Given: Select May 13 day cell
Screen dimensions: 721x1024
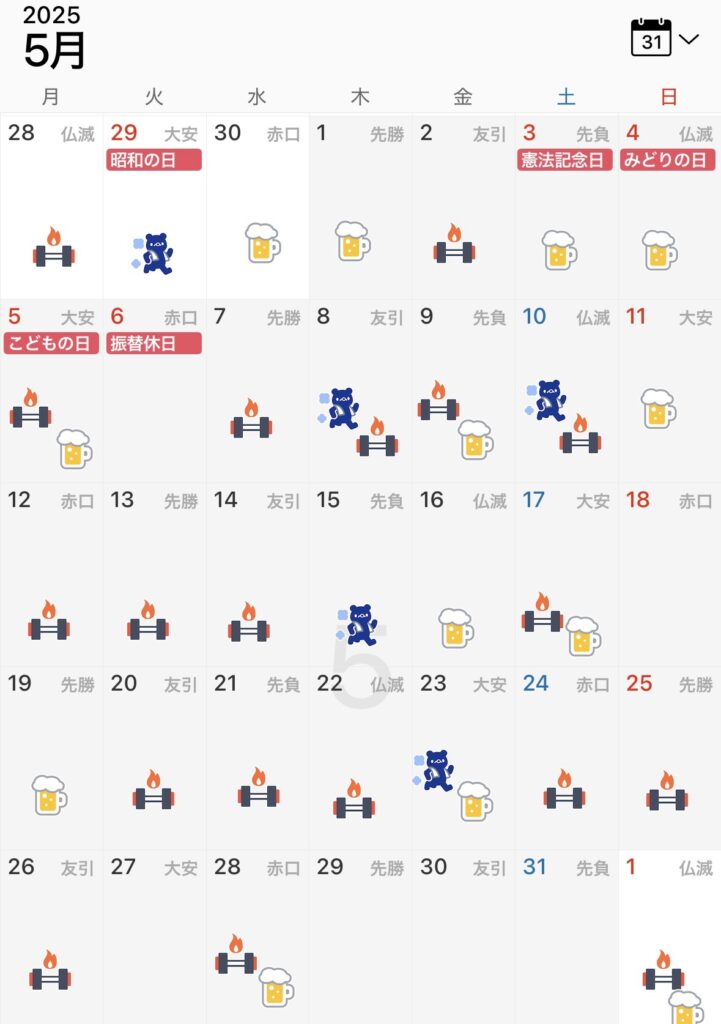Looking at the screenshot, I should pyautogui.click(x=154, y=575).
